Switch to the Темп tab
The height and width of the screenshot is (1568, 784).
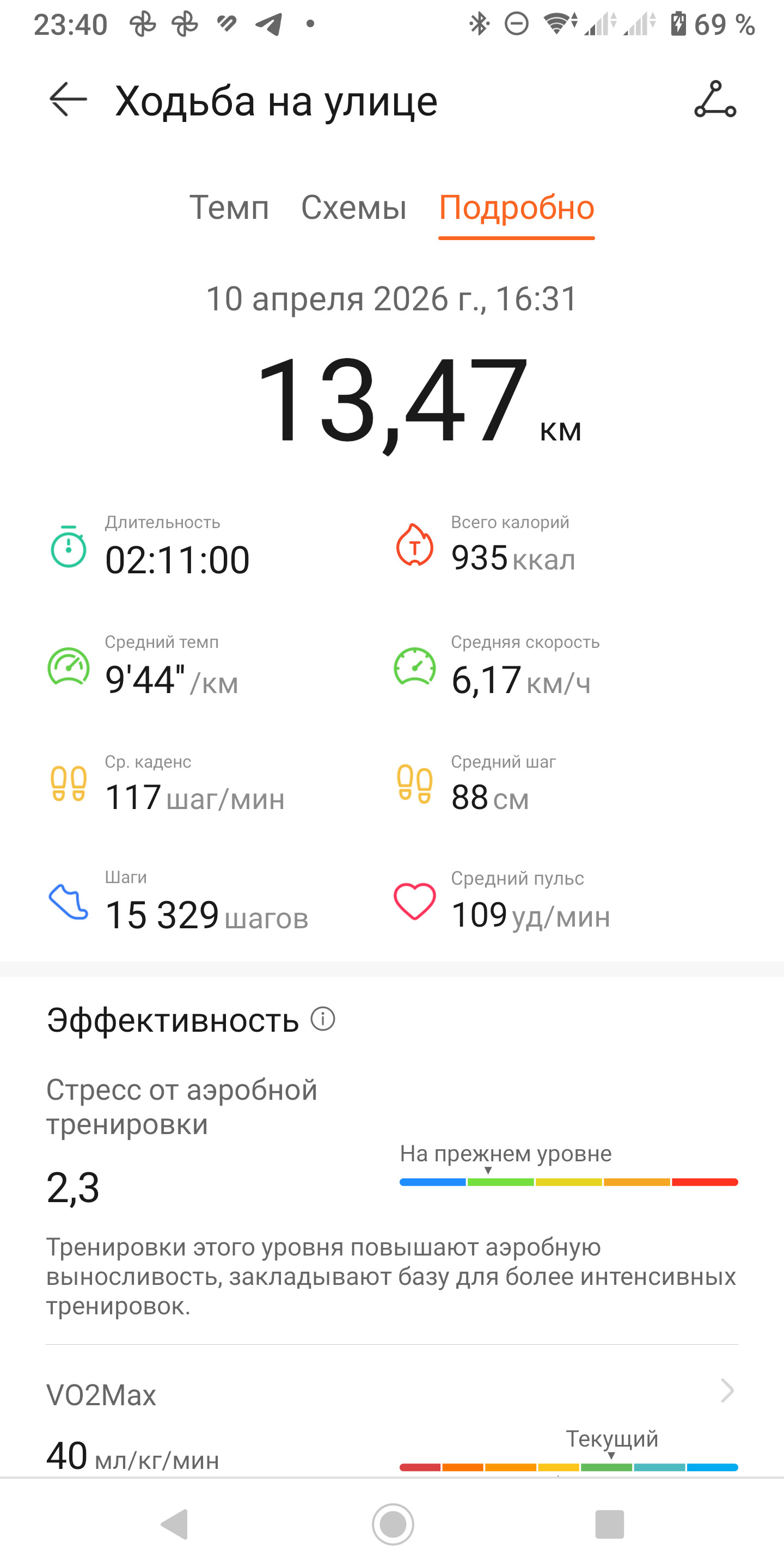coord(229,207)
